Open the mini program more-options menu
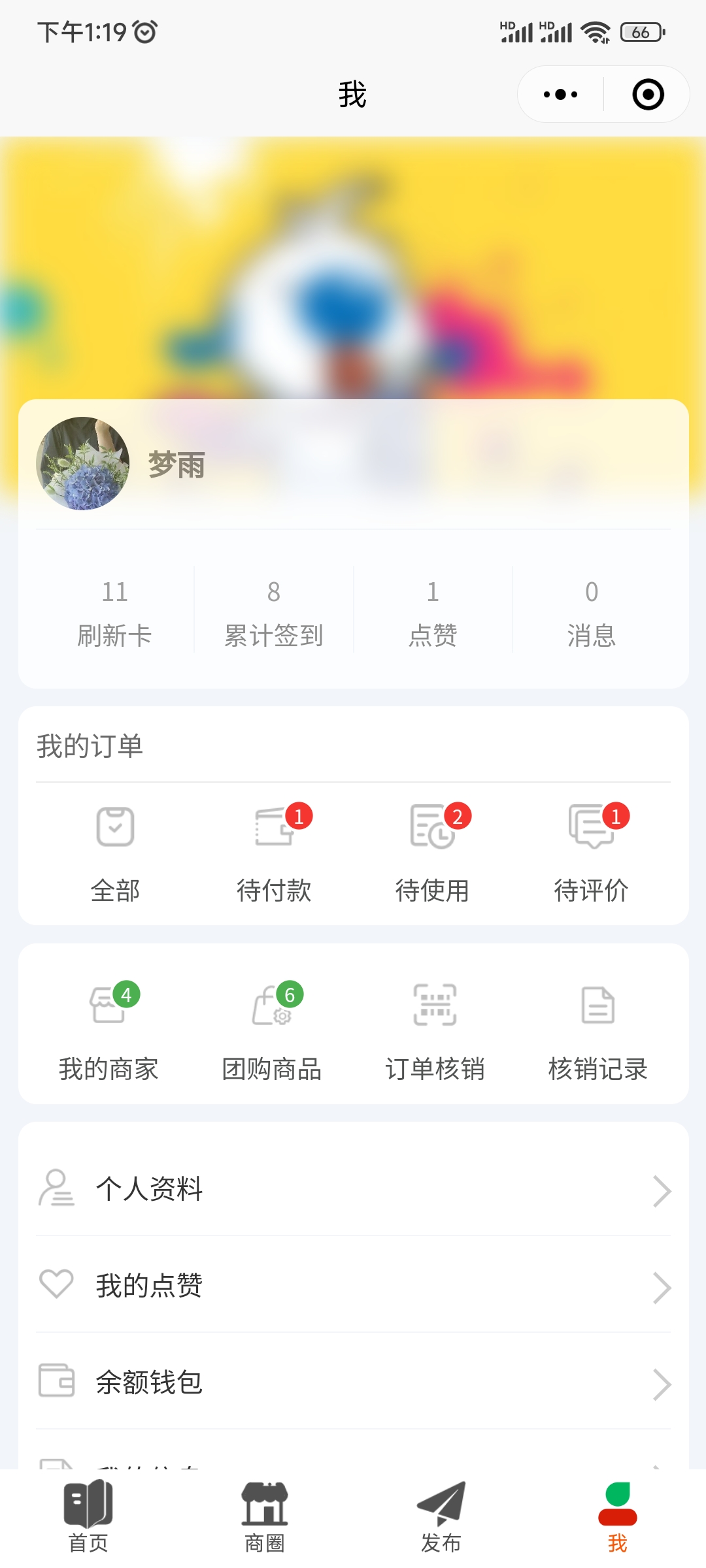706x1568 pixels. [560, 95]
